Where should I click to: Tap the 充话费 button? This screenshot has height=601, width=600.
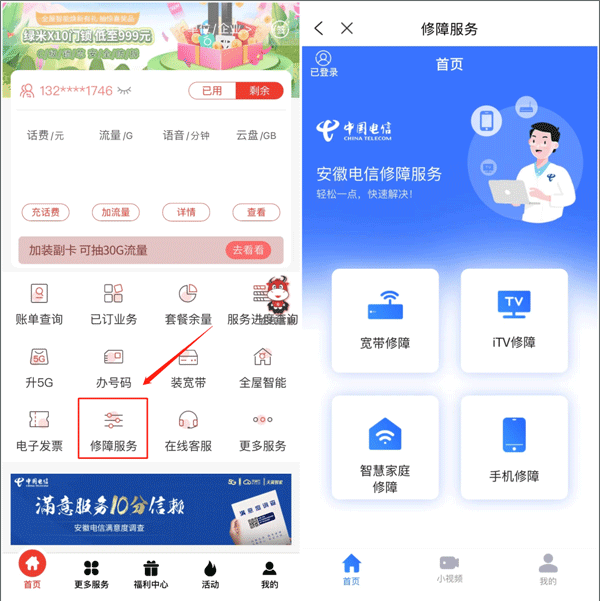[x=46, y=212]
